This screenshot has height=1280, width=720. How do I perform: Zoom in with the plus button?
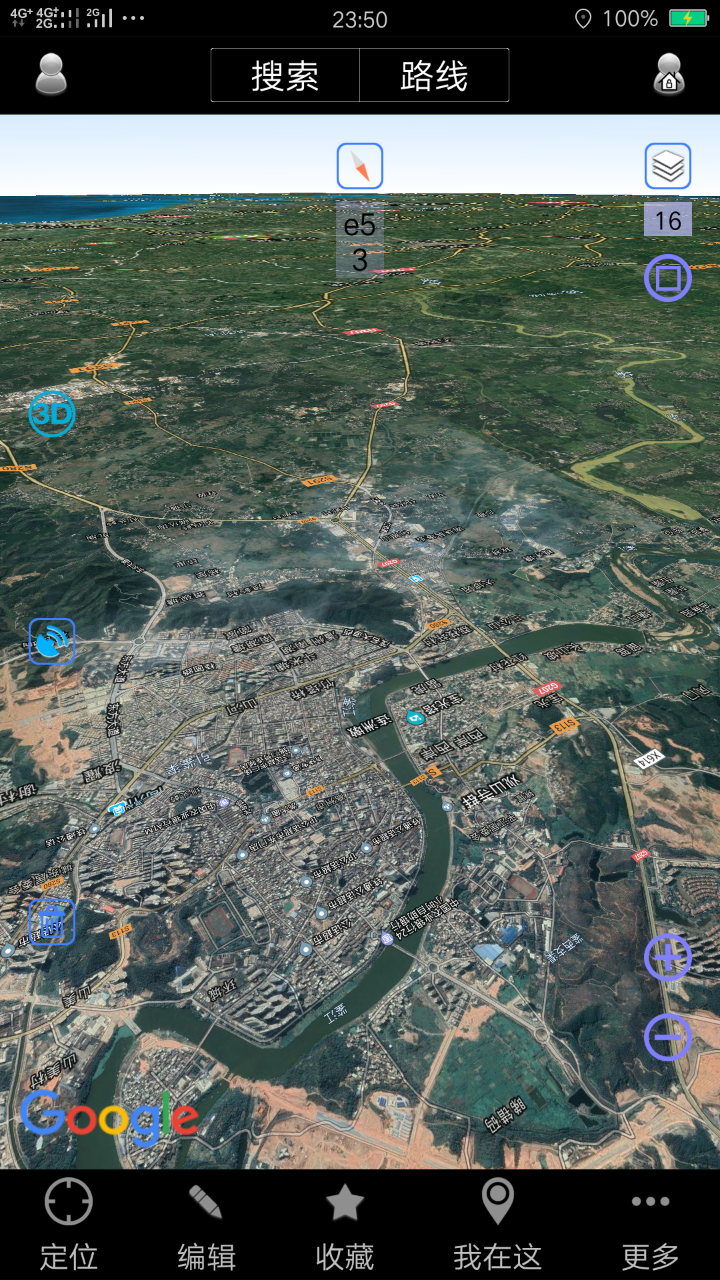click(x=668, y=958)
